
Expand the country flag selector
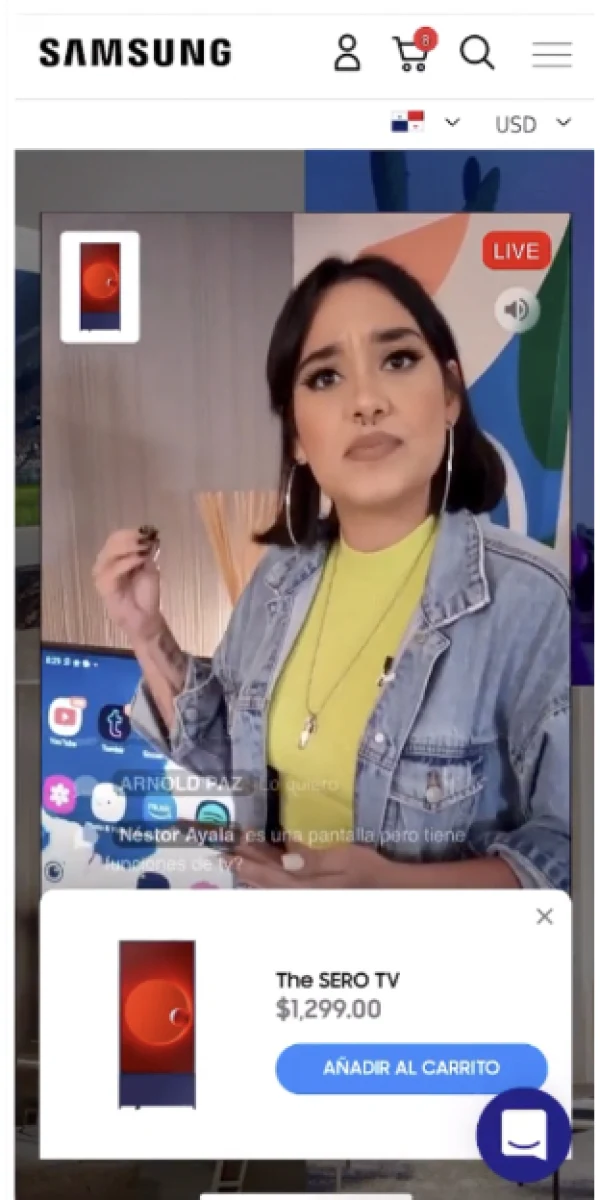point(424,123)
